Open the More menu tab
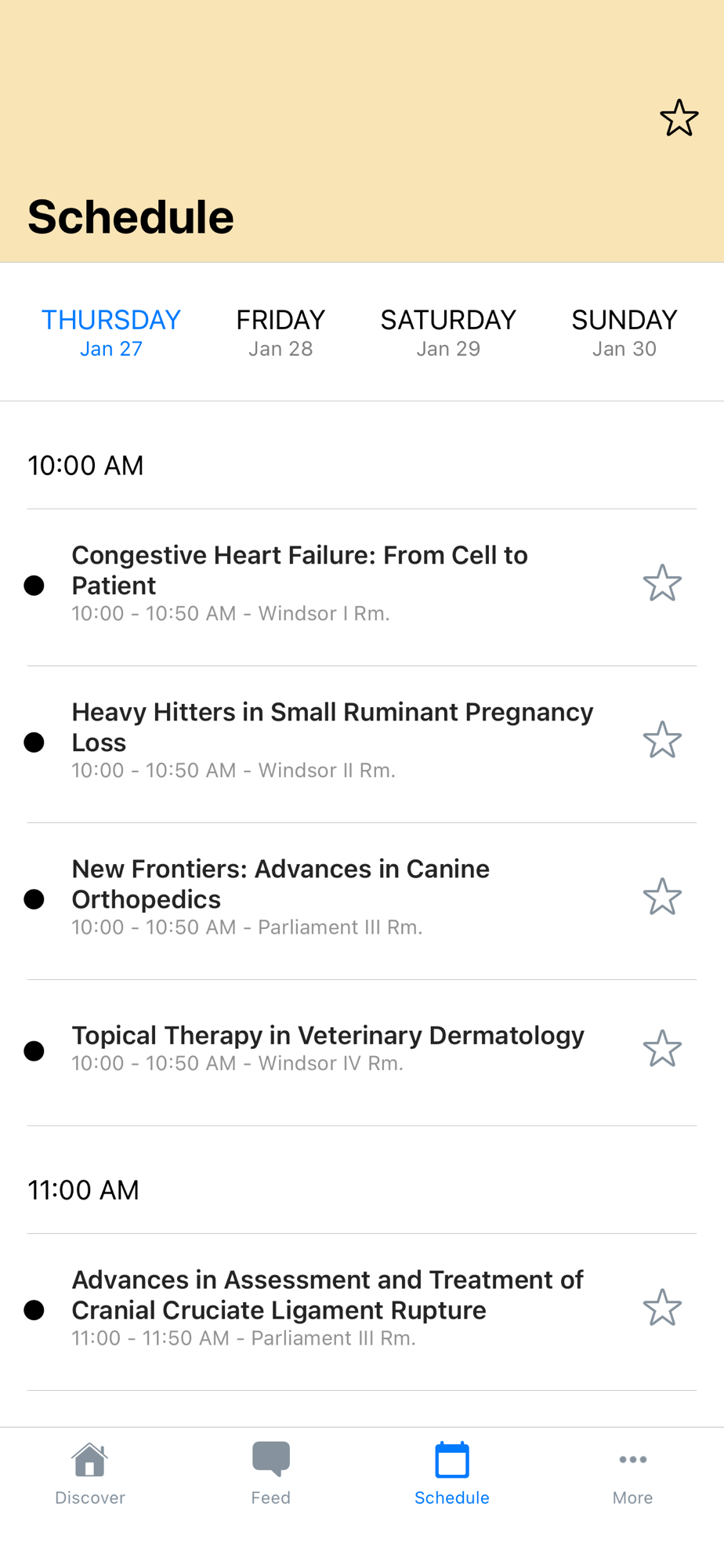 pyautogui.click(x=632, y=1474)
